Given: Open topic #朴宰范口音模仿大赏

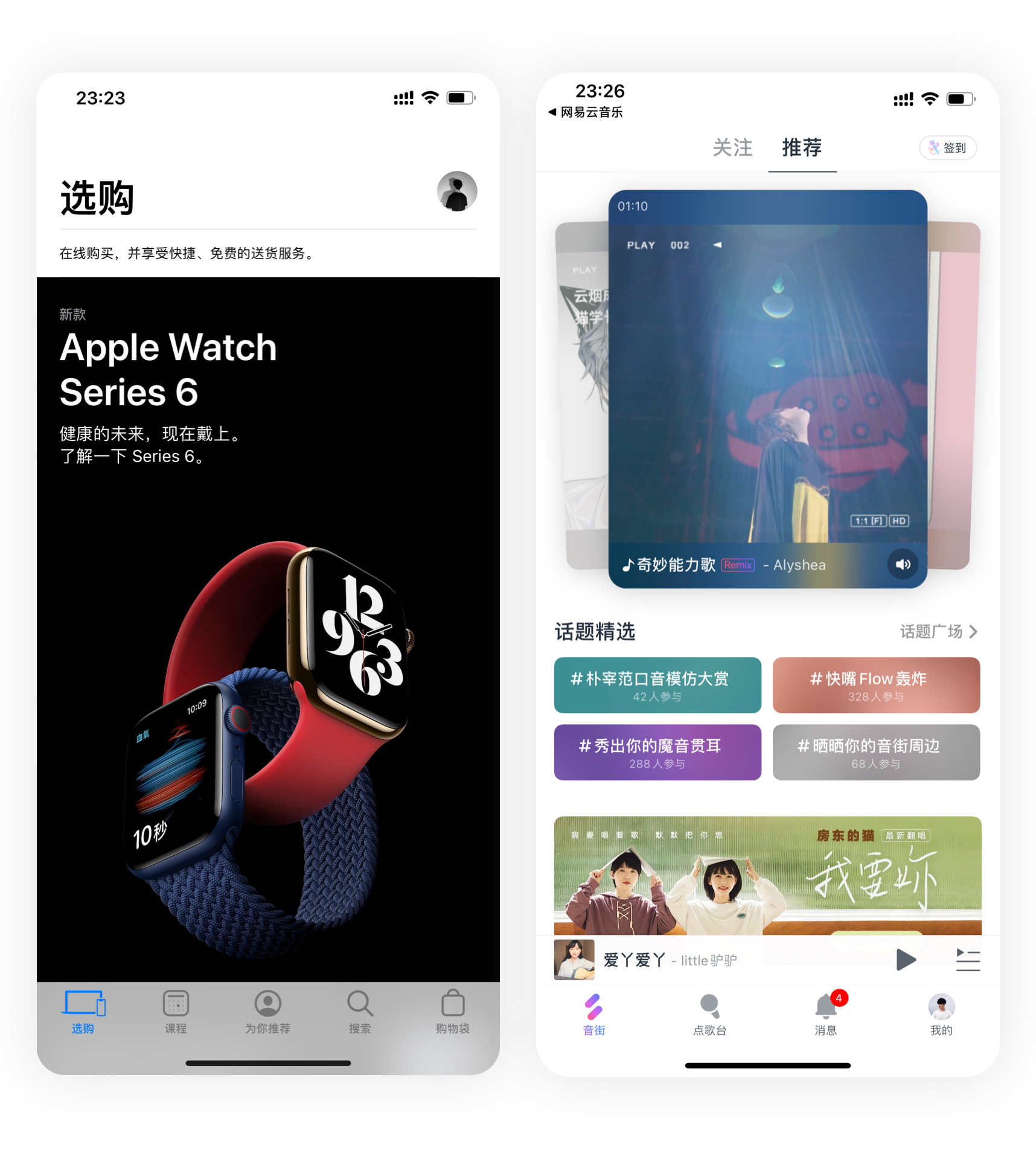Looking at the screenshot, I should [657, 685].
